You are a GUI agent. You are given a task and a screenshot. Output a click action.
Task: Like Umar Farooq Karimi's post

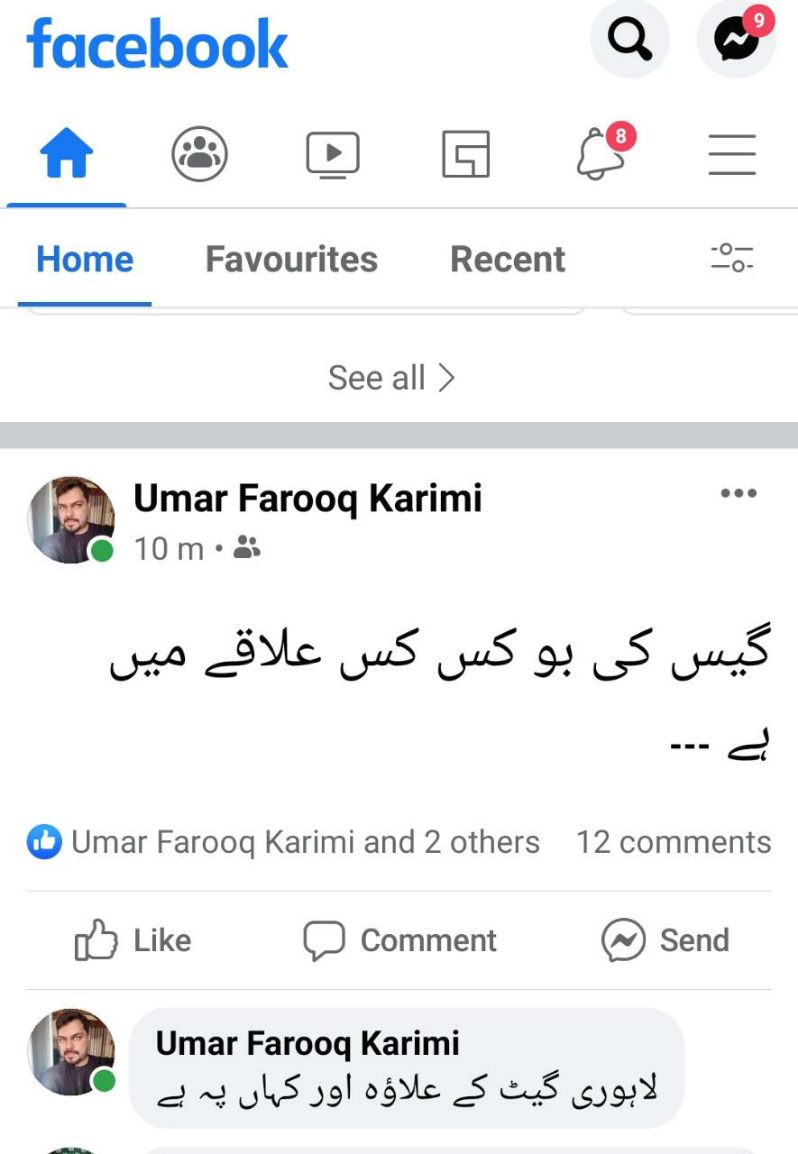tap(133, 940)
